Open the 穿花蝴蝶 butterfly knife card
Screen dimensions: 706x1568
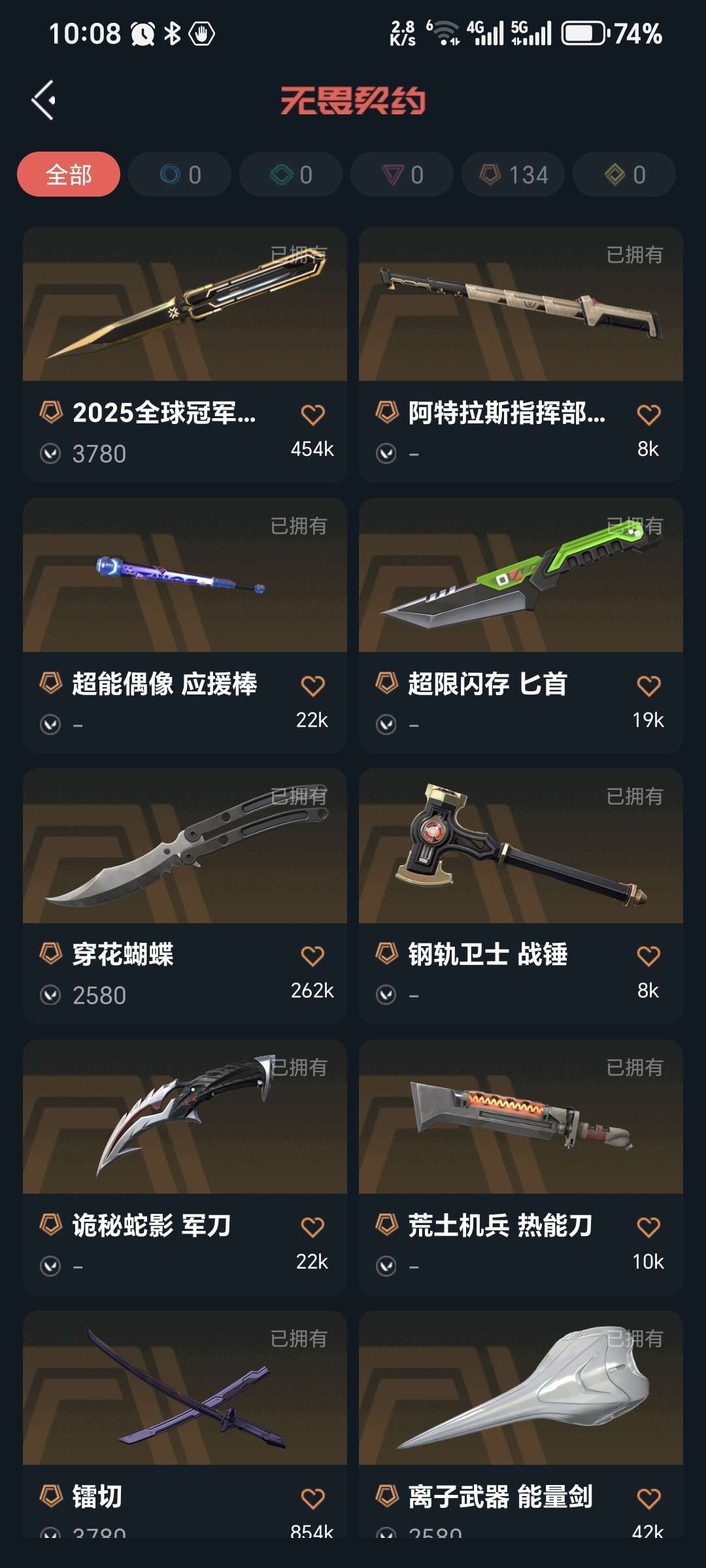click(184, 846)
